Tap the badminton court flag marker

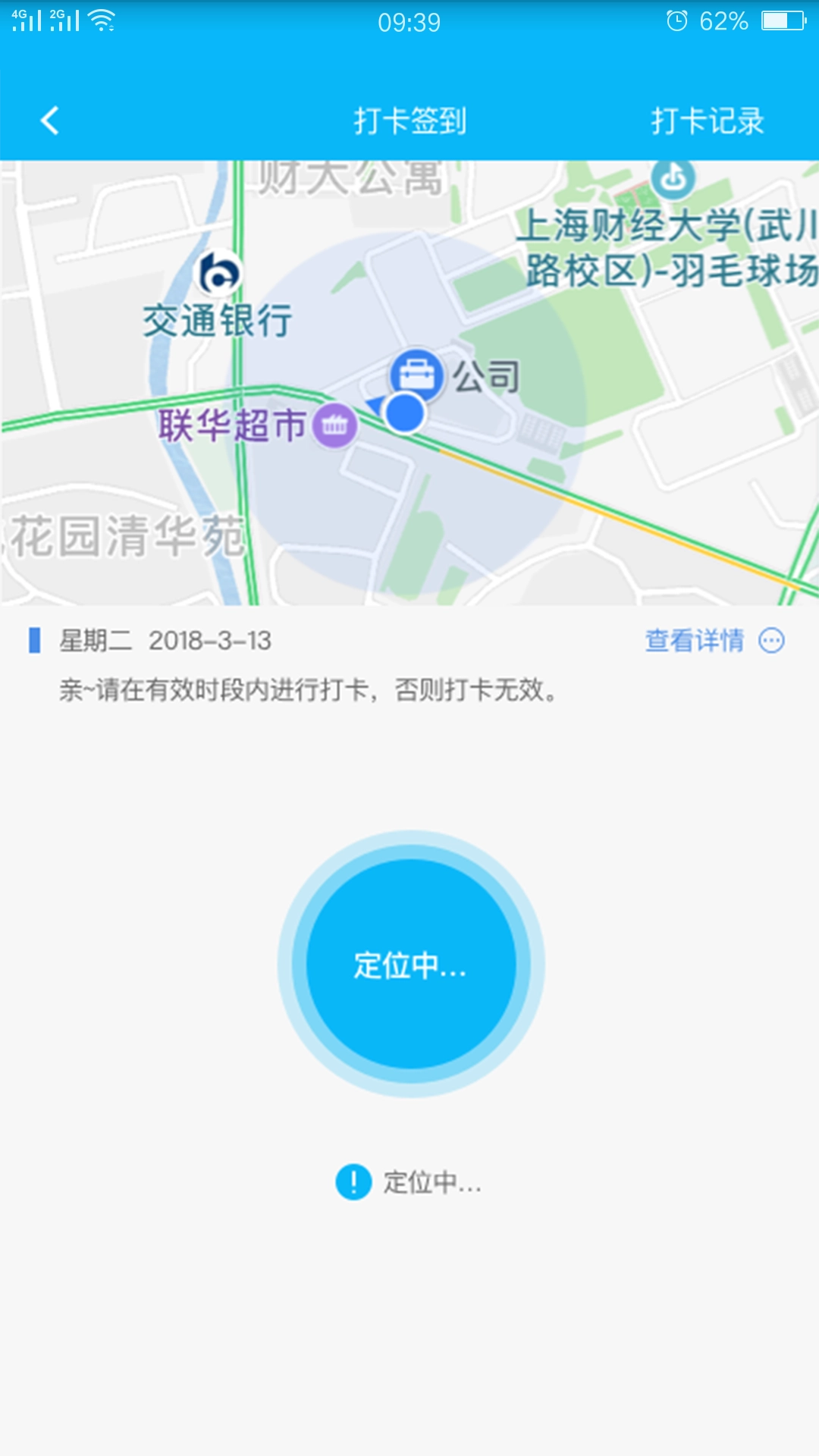670,178
